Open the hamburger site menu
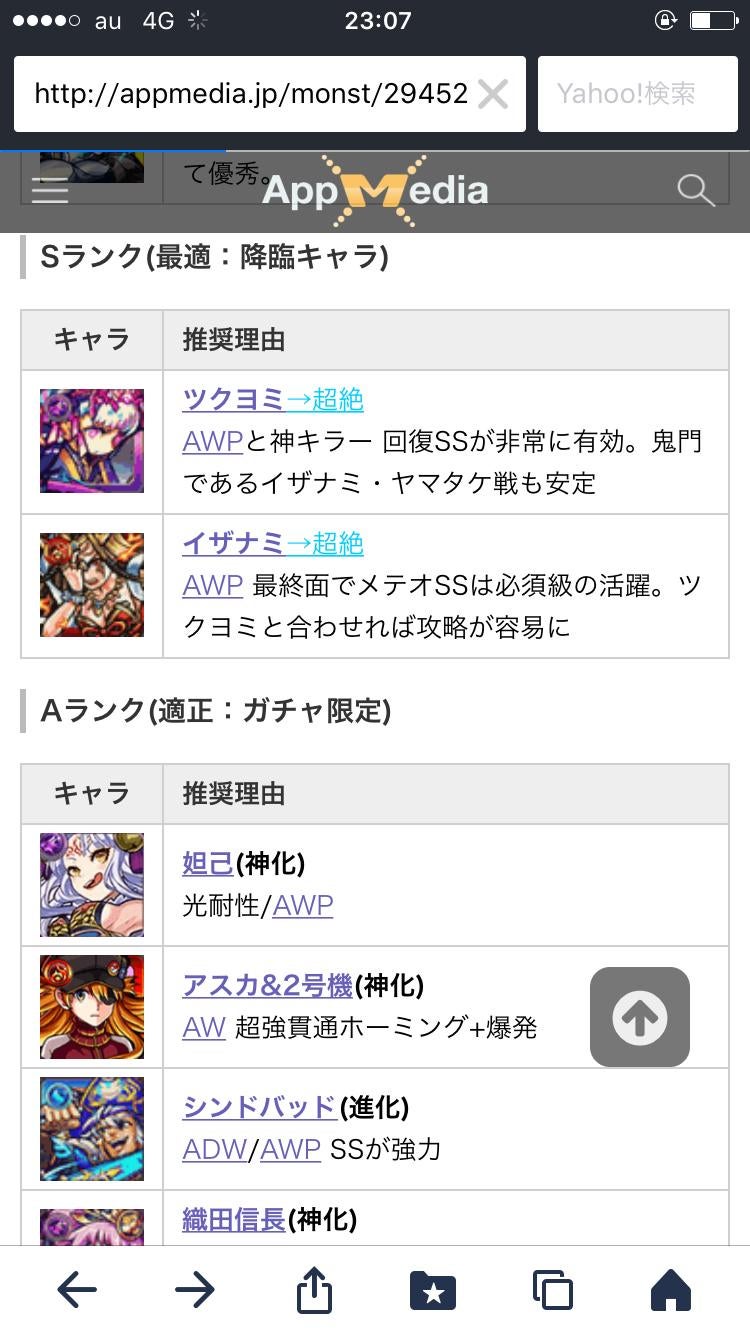Image resolution: width=750 pixels, height=1334 pixels. pyautogui.click(x=49, y=189)
